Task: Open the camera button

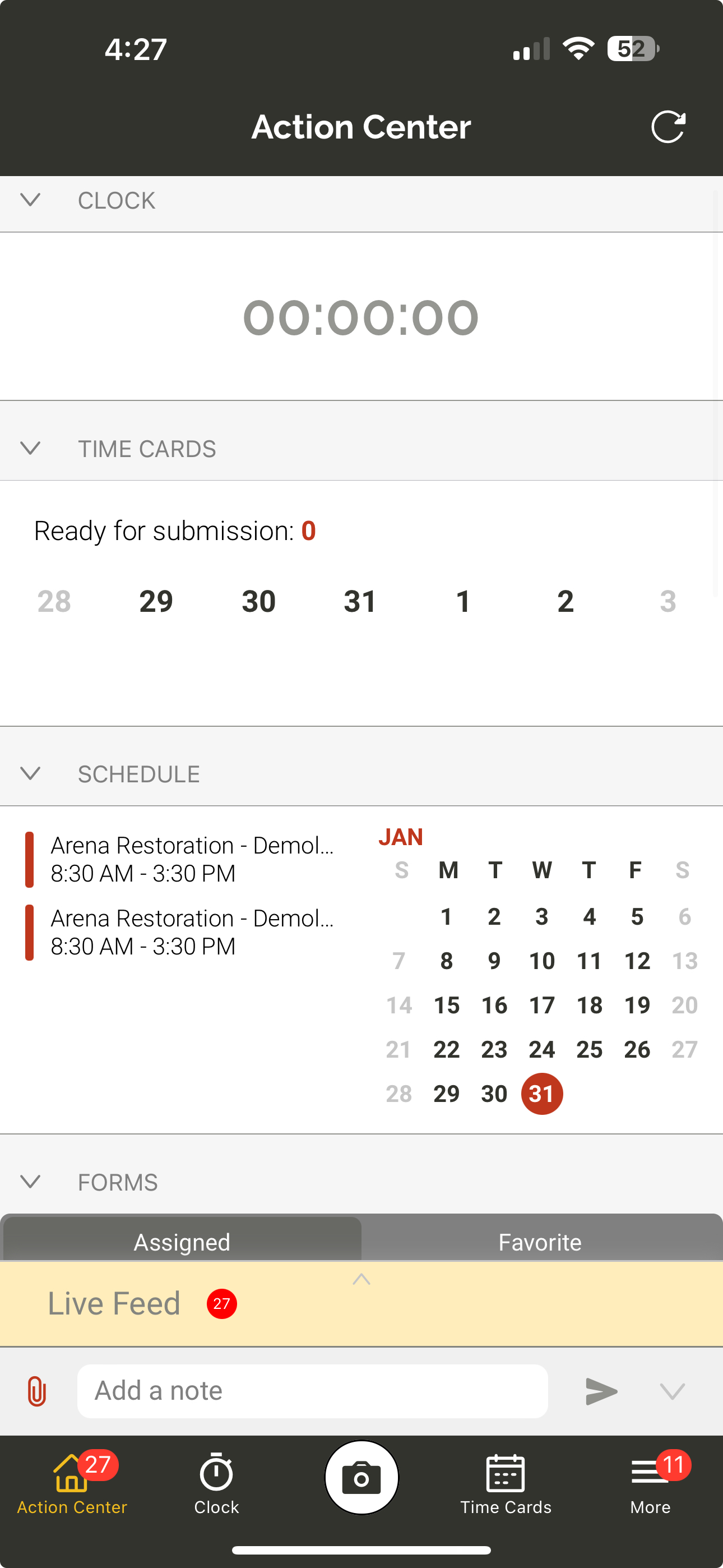Action: pyautogui.click(x=361, y=1477)
